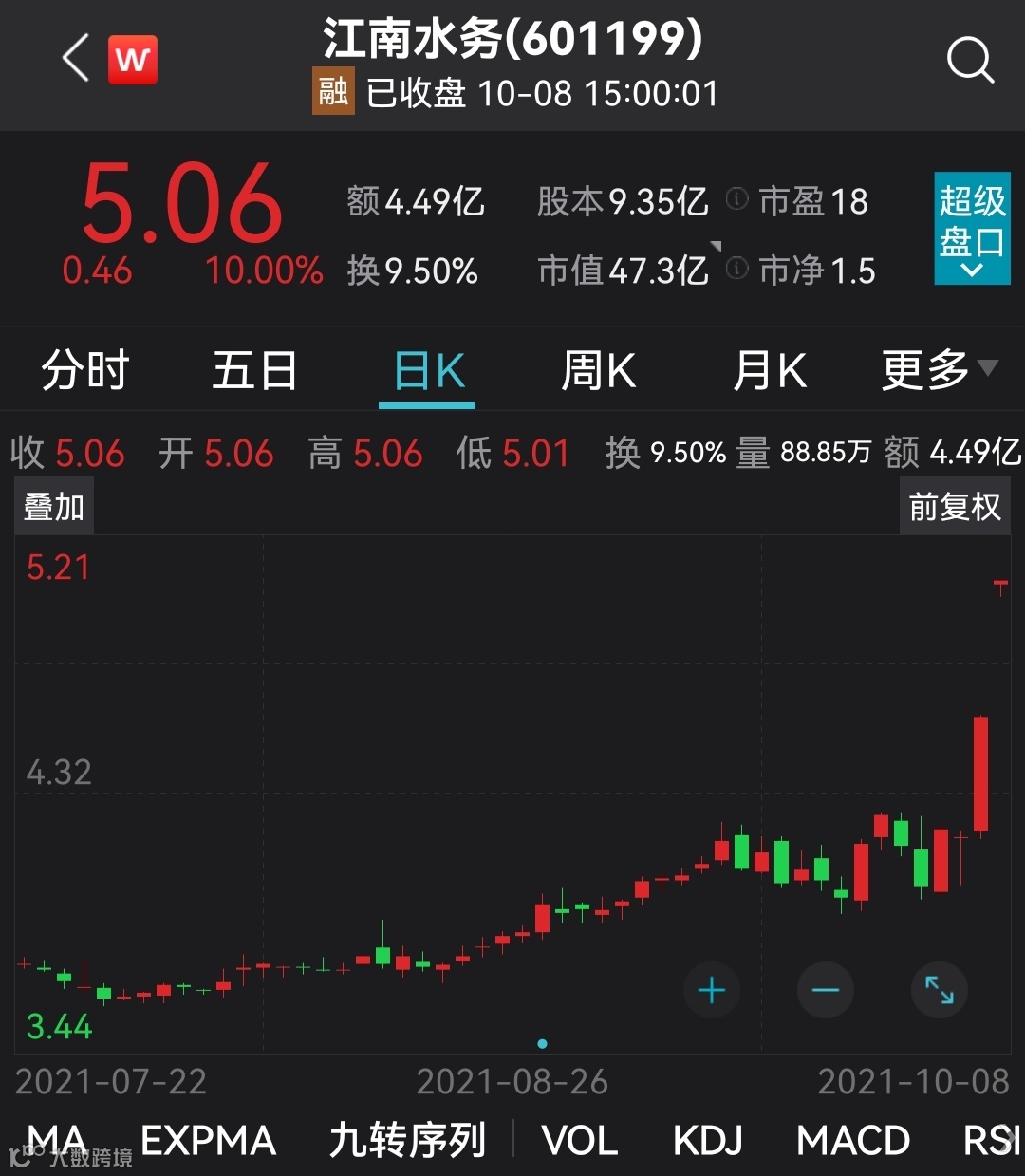Viewport: 1025px width, 1176px height.
Task: Zoom in the K-line chart with plus
Action: (712, 991)
